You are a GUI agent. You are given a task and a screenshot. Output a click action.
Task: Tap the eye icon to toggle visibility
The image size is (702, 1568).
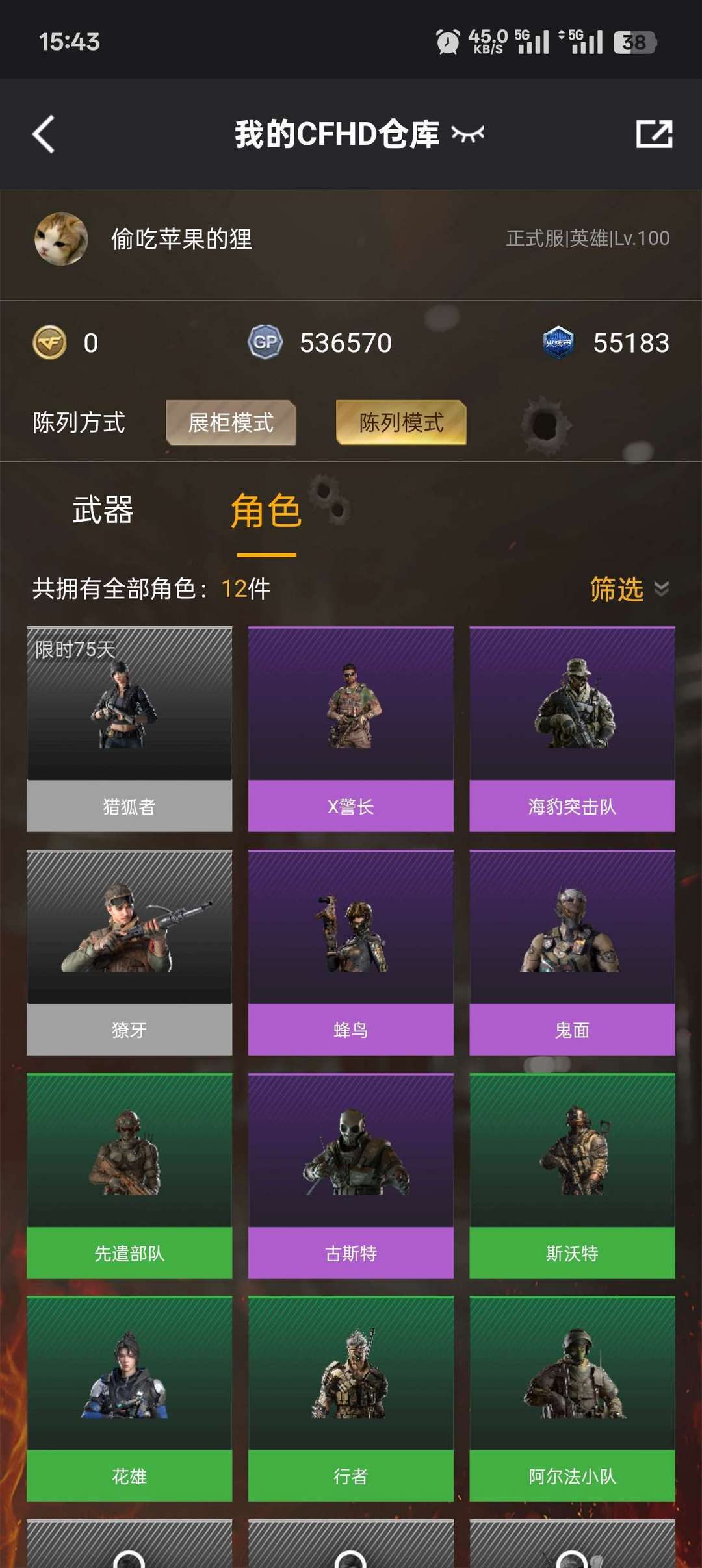pyautogui.click(x=468, y=134)
